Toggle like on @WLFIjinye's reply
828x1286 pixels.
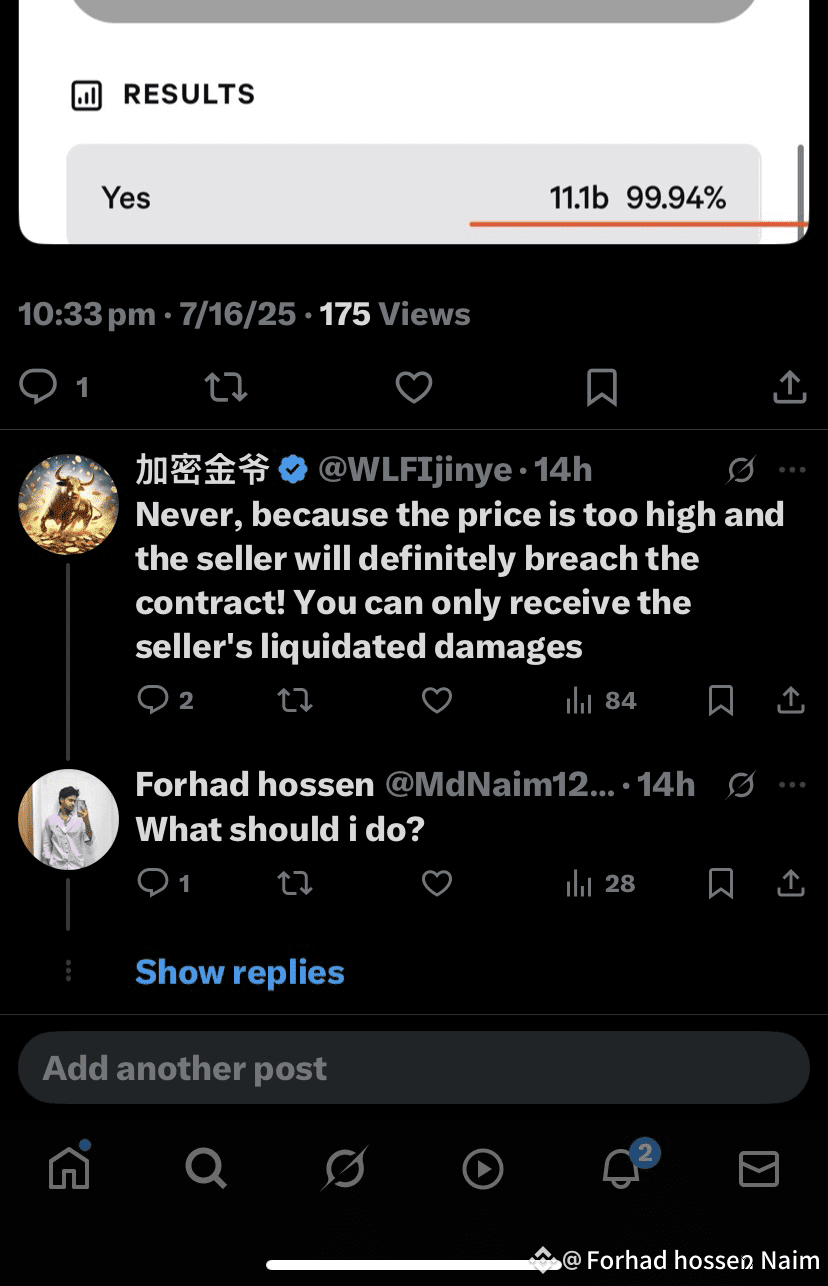point(437,700)
